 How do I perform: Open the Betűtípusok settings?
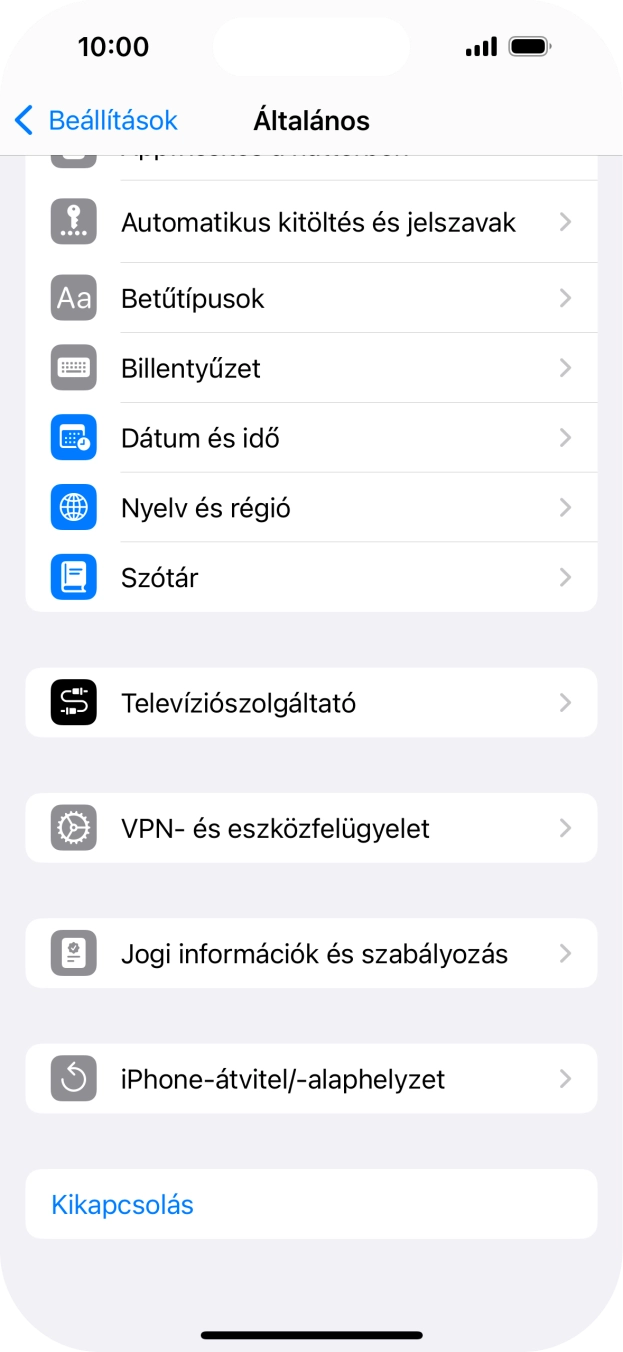tap(318, 298)
